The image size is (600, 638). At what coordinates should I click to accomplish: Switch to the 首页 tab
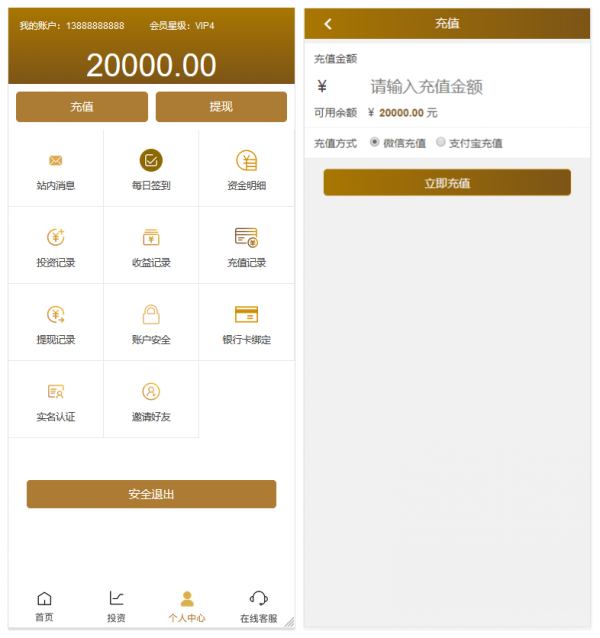click(44, 606)
